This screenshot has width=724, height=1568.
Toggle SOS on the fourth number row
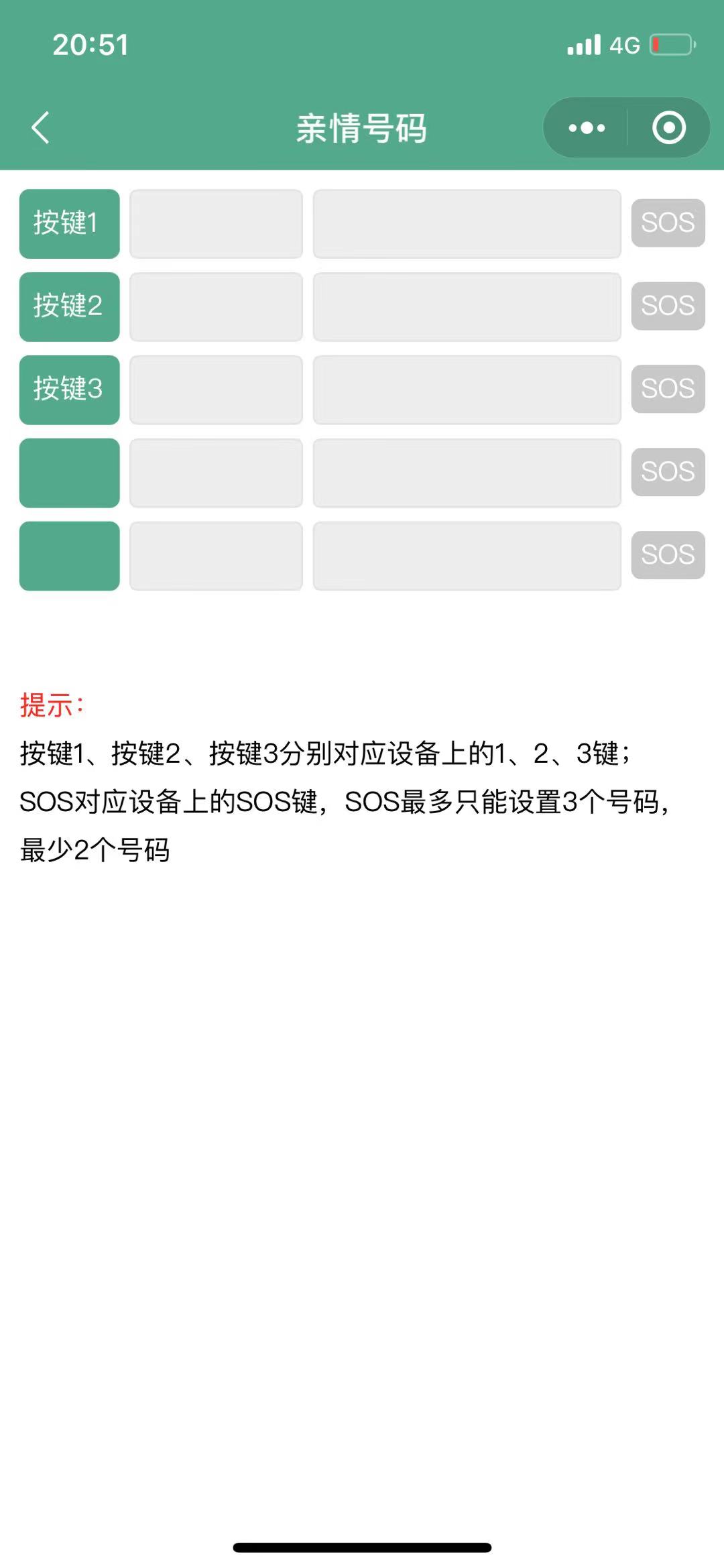(x=668, y=472)
